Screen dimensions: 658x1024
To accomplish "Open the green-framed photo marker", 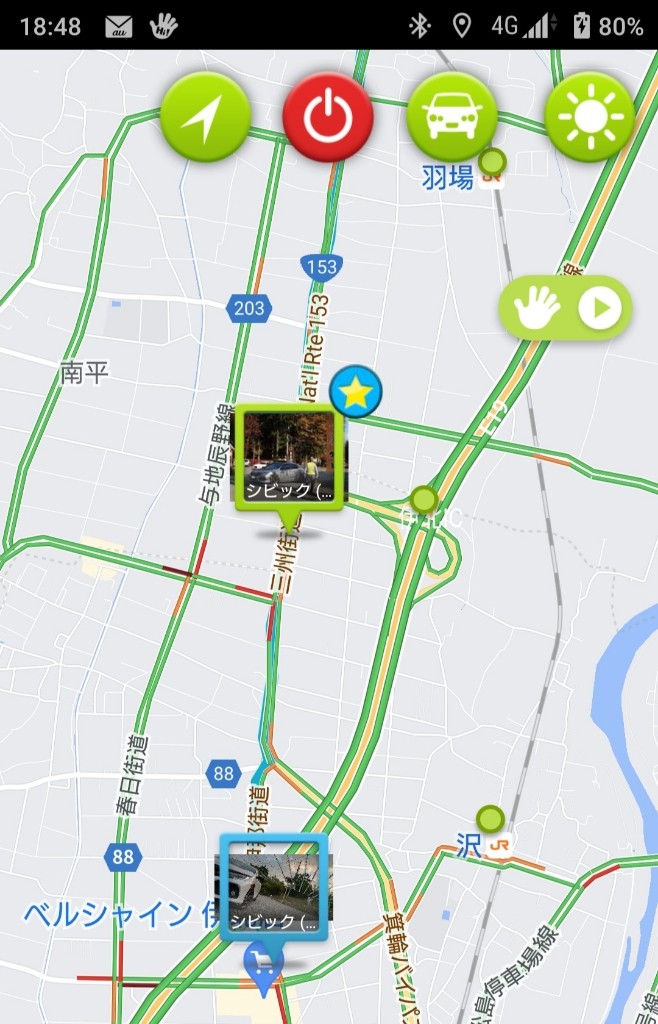I will tap(290, 460).
